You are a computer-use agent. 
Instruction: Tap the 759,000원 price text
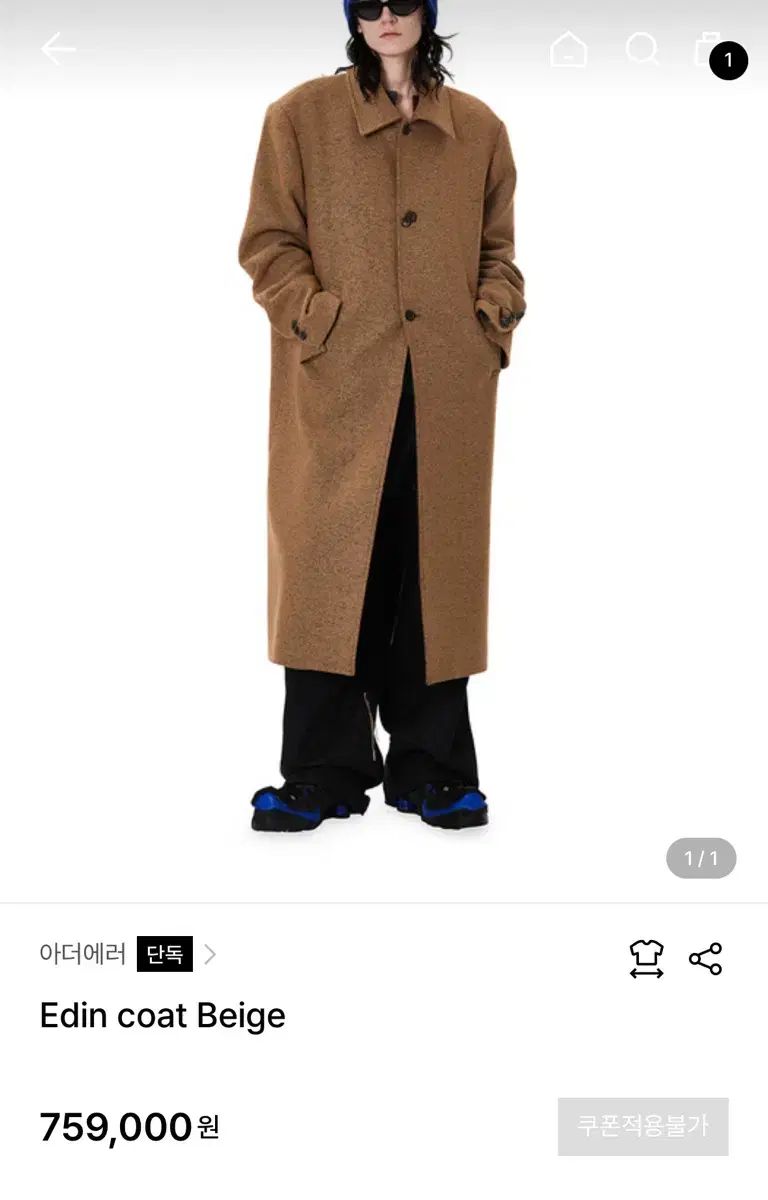(x=125, y=1128)
